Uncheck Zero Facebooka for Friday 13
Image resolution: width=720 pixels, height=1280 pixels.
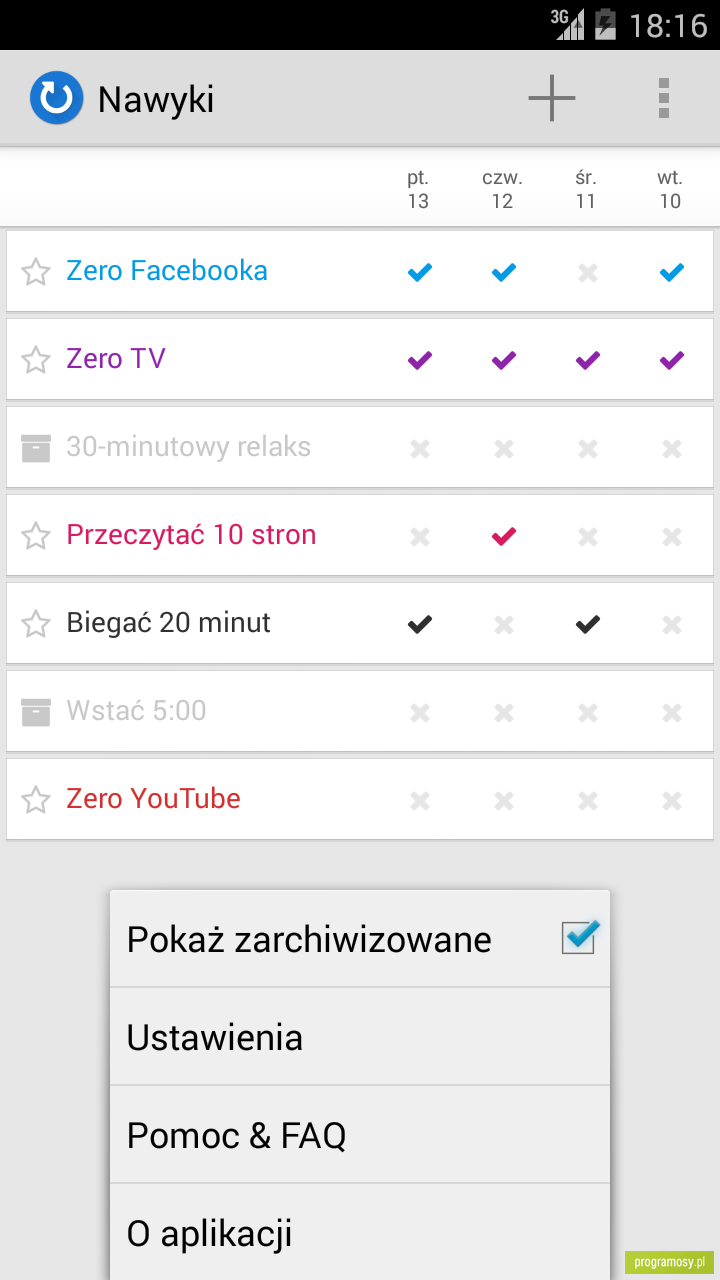[x=420, y=272]
